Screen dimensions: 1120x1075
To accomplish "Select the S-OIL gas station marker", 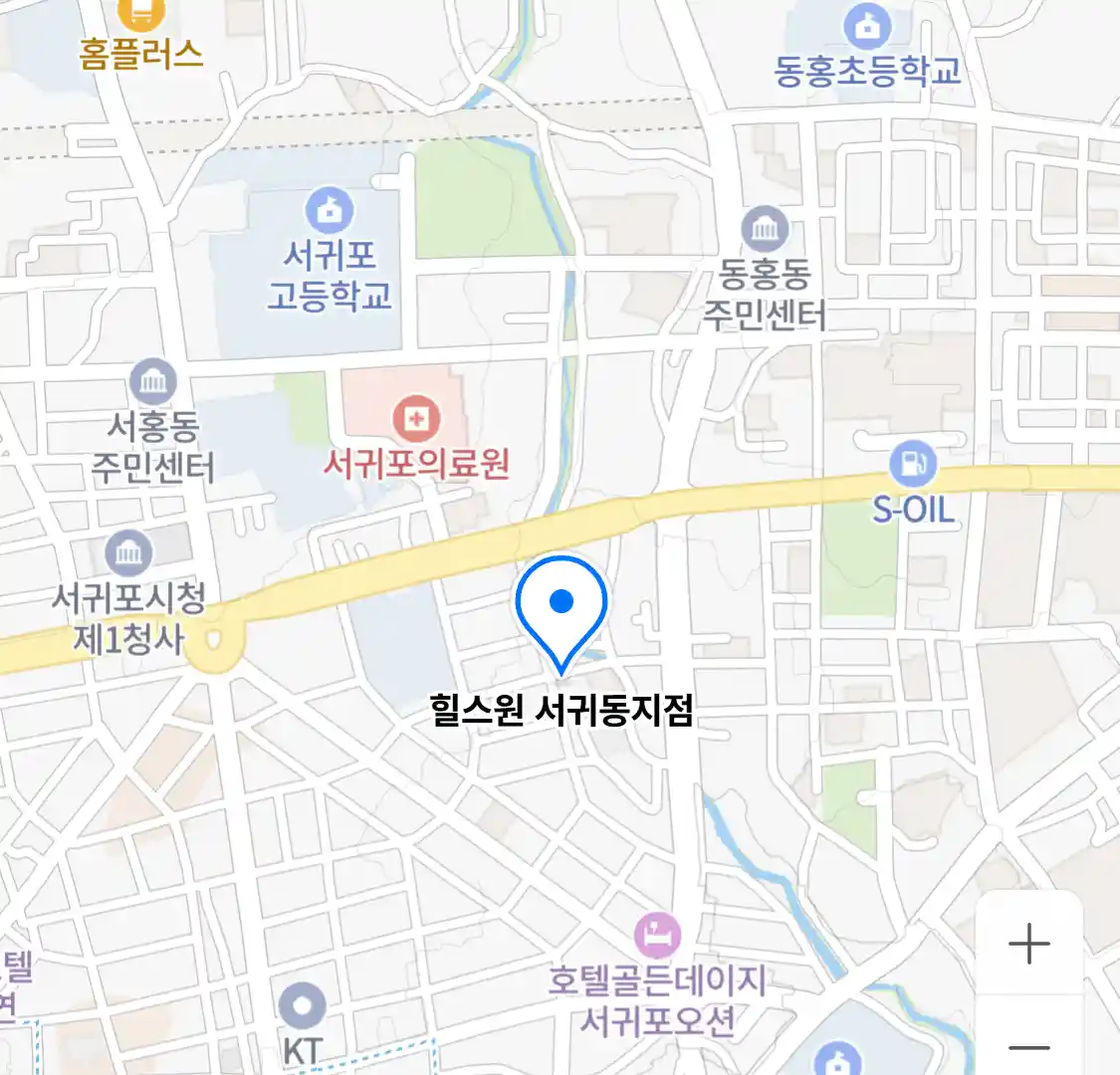I will 912,464.
